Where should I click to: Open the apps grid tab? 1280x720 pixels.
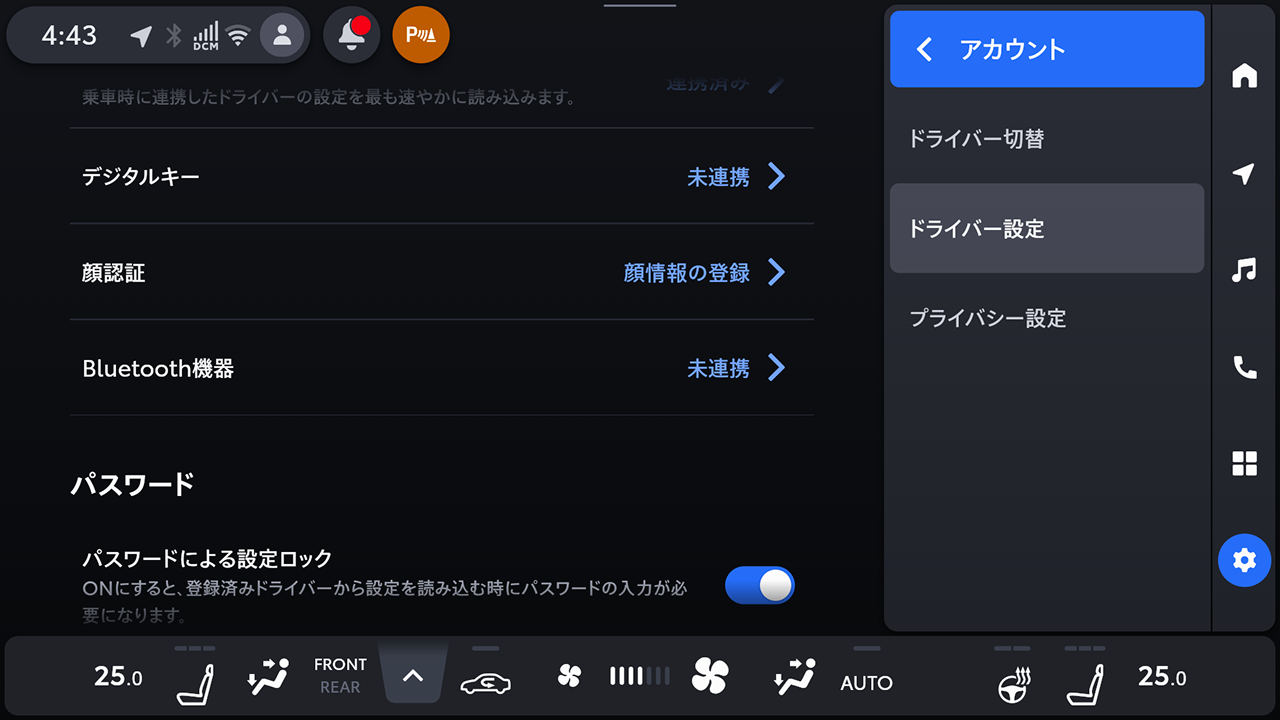pos(1244,463)
